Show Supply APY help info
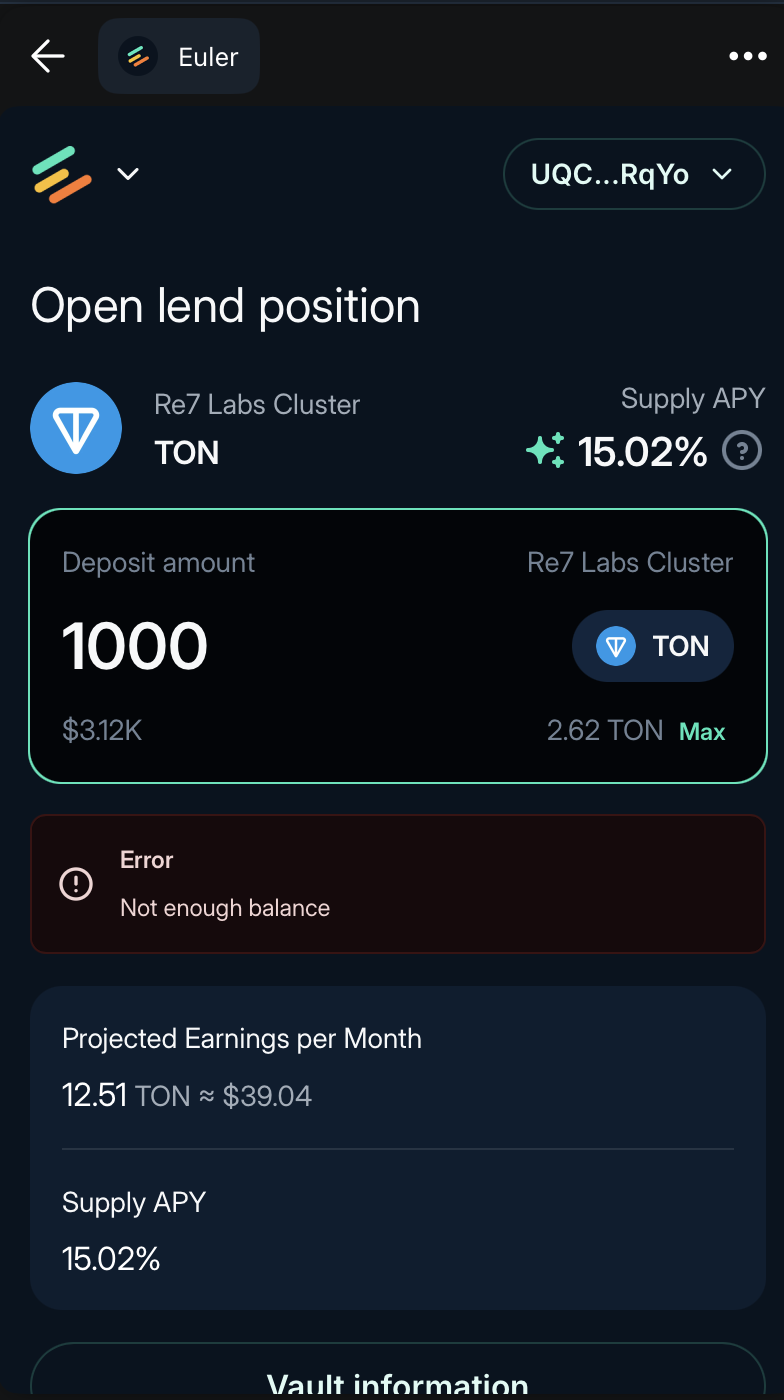The height and width of the screenshot is (1400, 784). tap(742, 451)
